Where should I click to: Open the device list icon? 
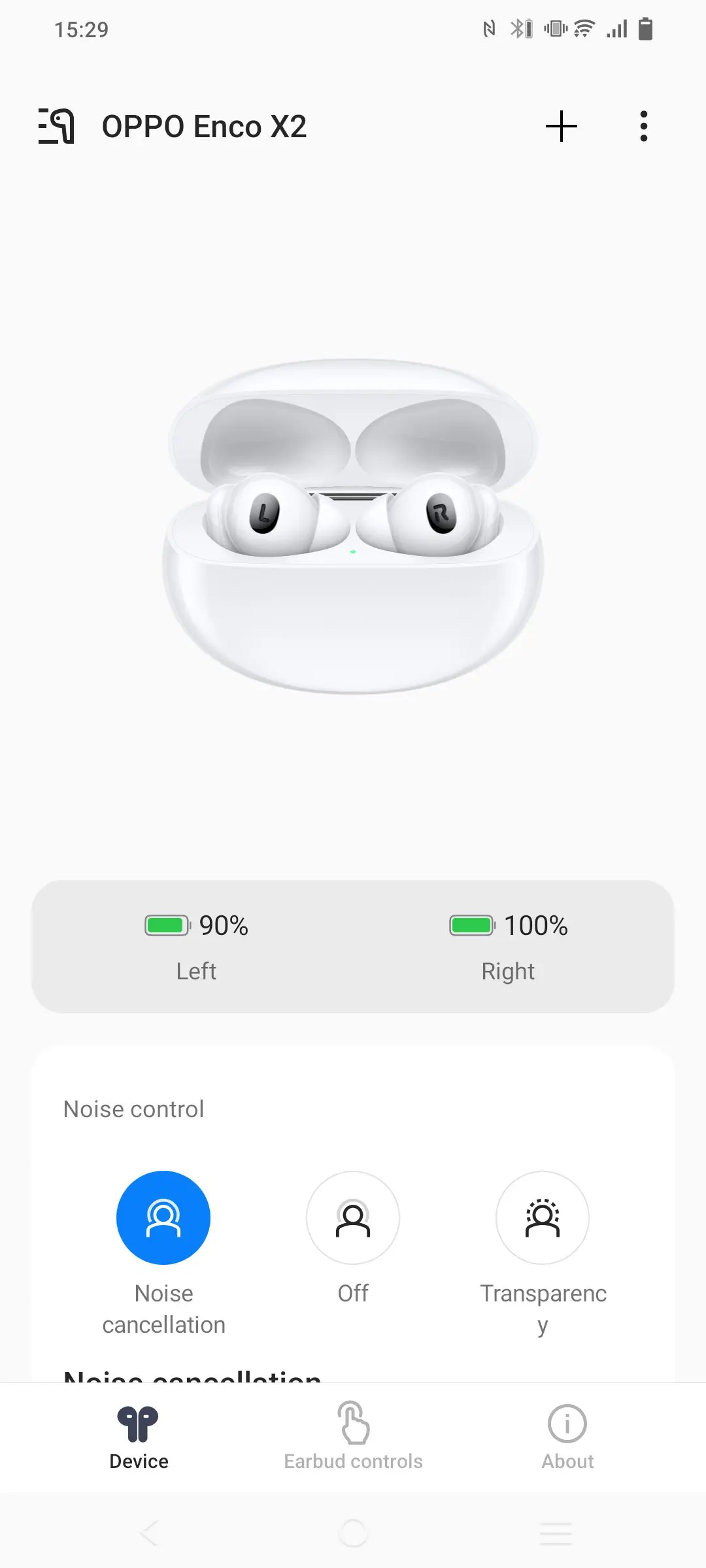(56, 126)
